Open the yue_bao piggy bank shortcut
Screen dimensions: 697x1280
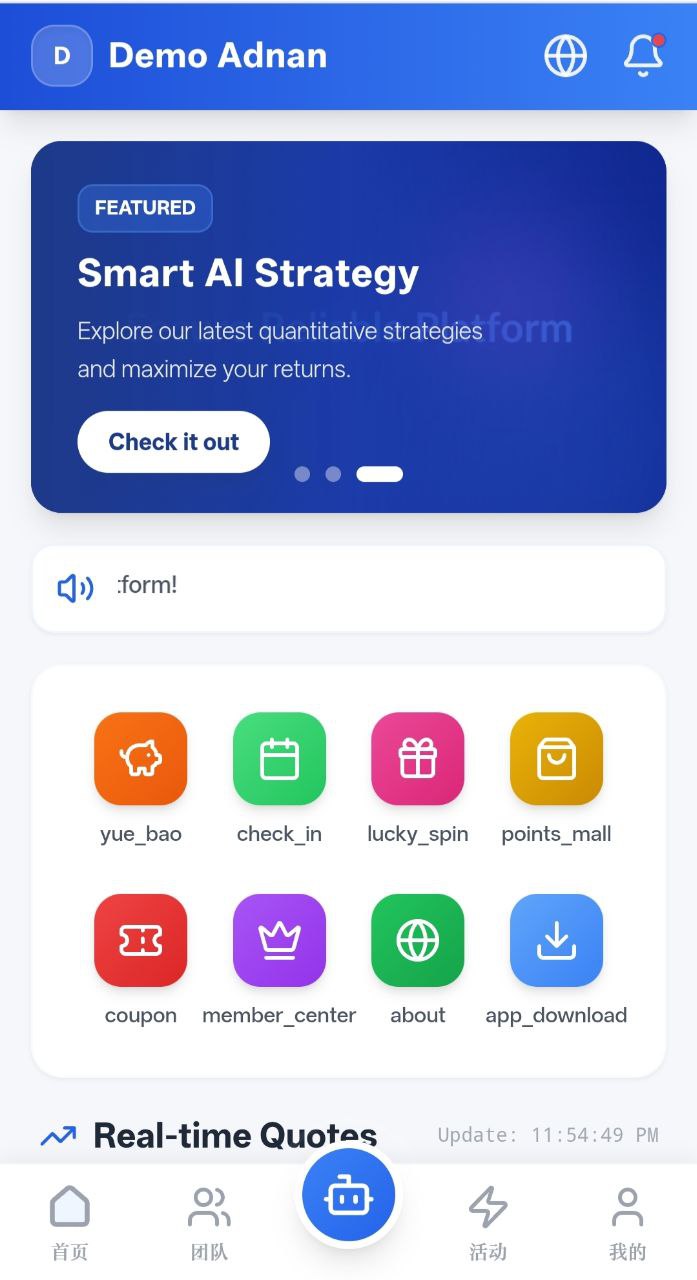[141, 759]
